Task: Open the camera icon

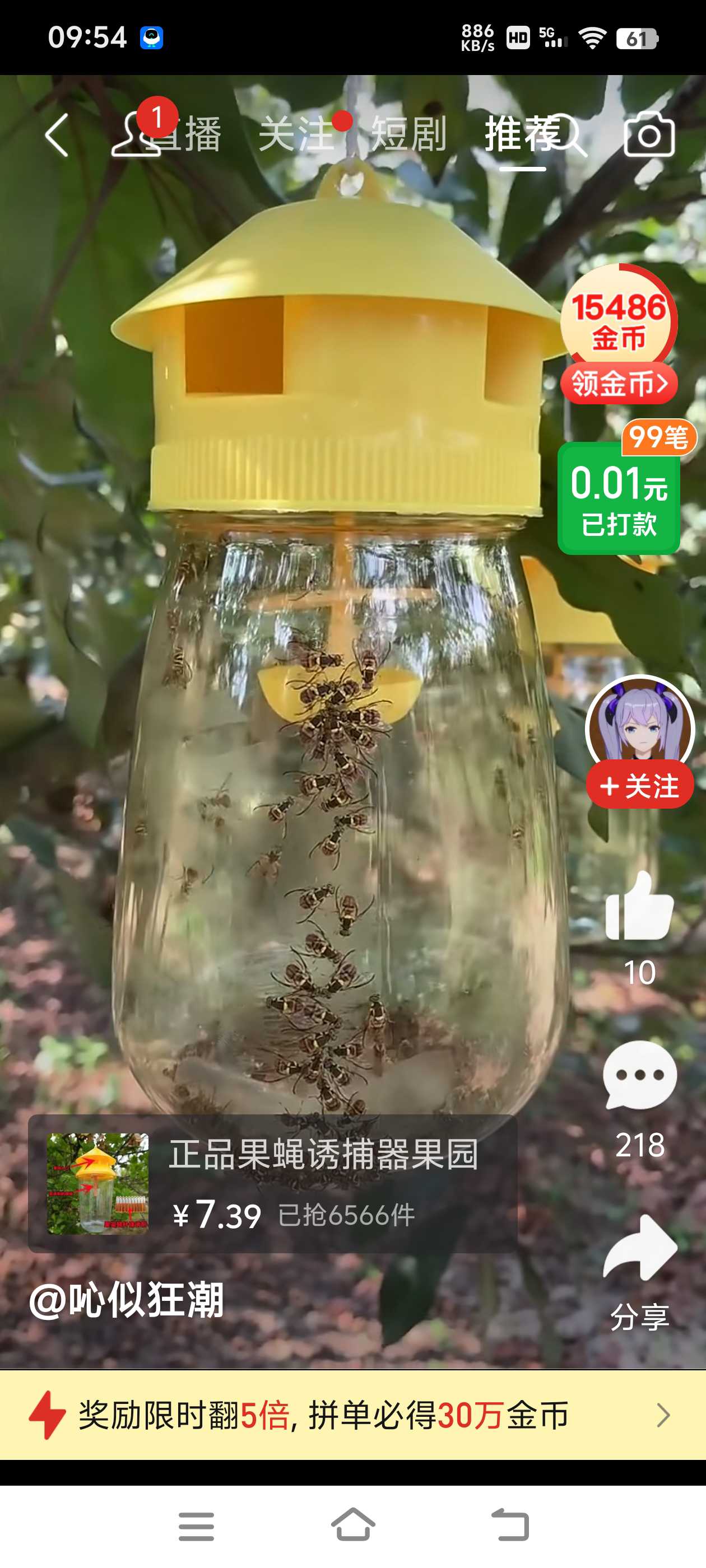Action: pos(649,134)
